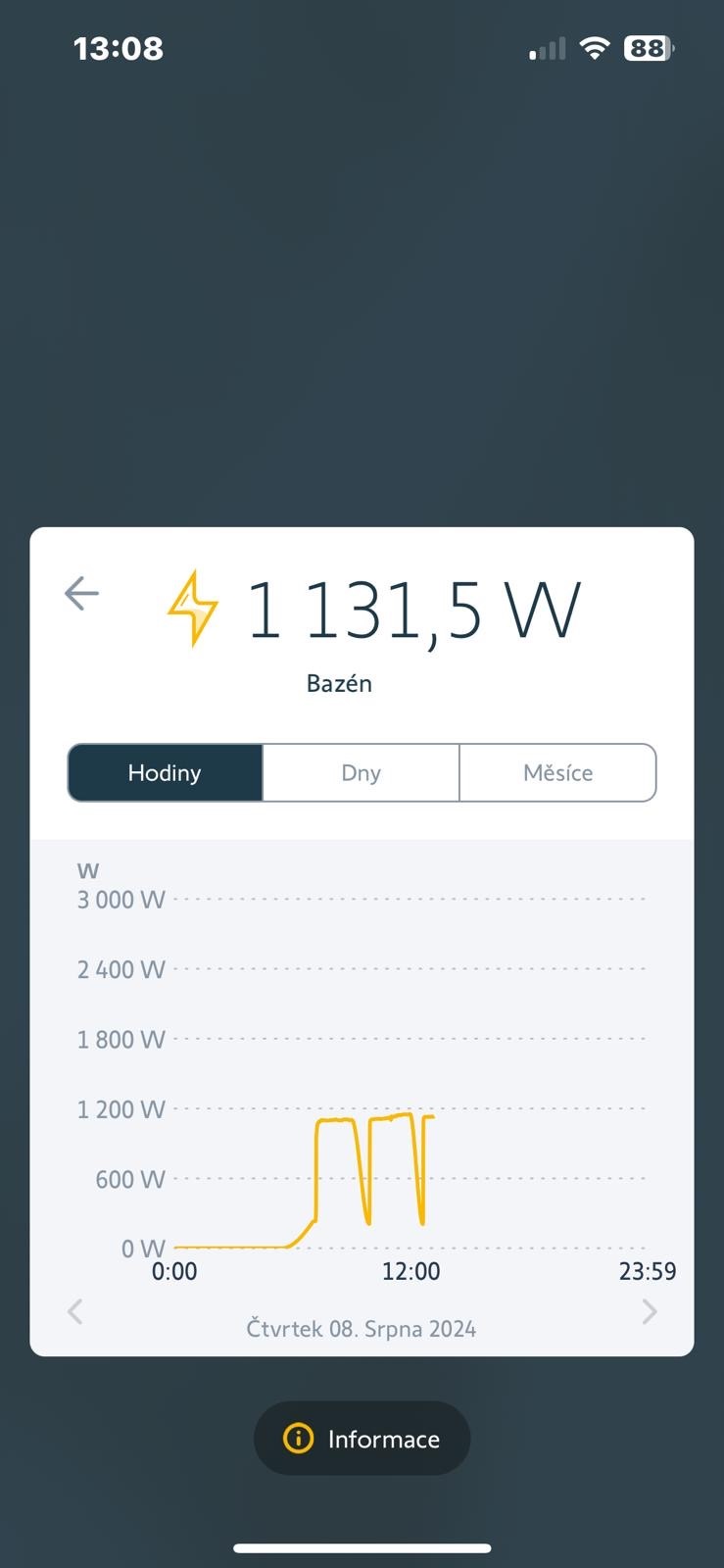Open the Informace button
This screenshot has height=1568, width=724.
(362, 1438)
